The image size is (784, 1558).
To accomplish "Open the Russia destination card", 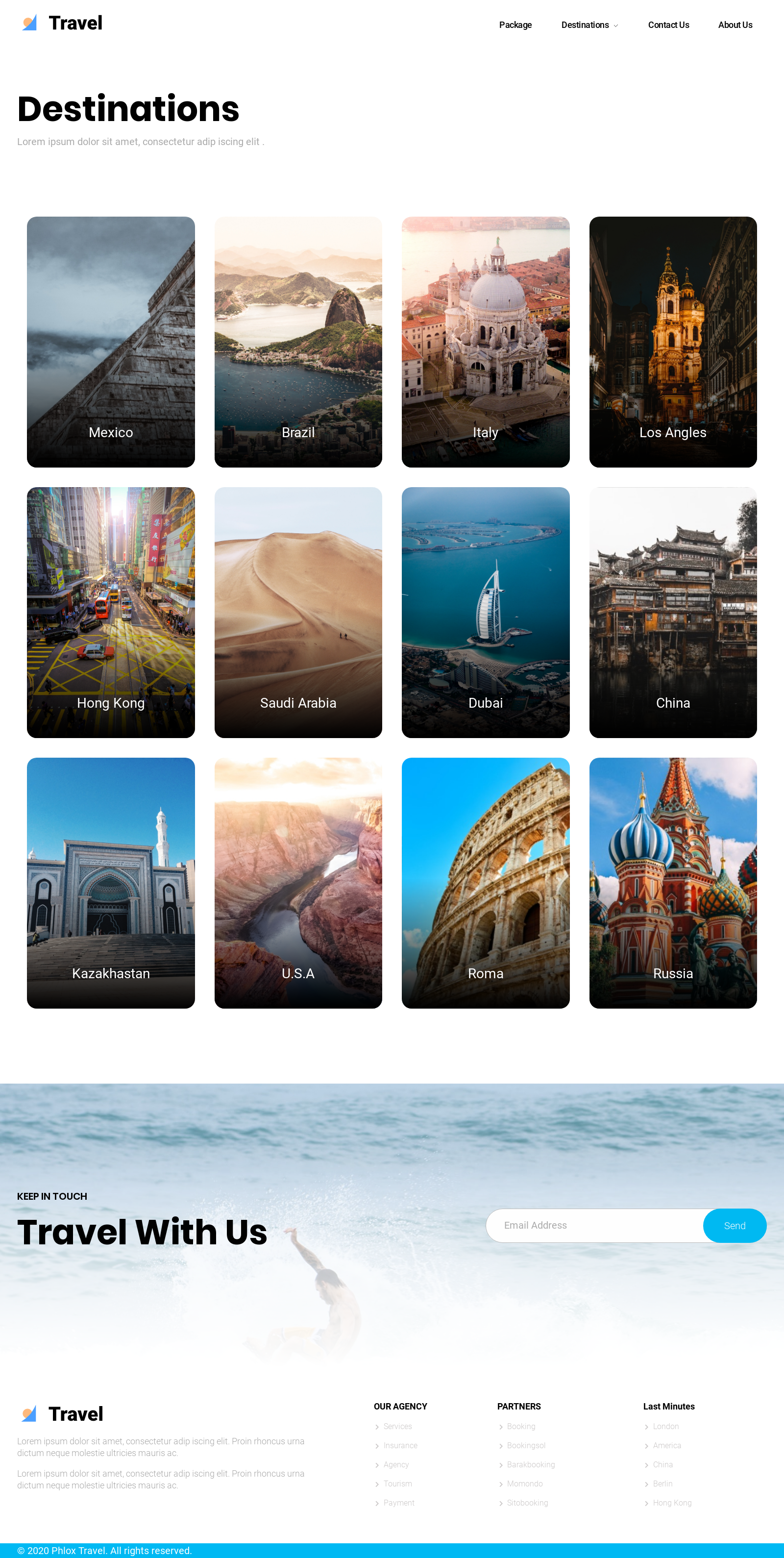I will (x=673, y=883).
